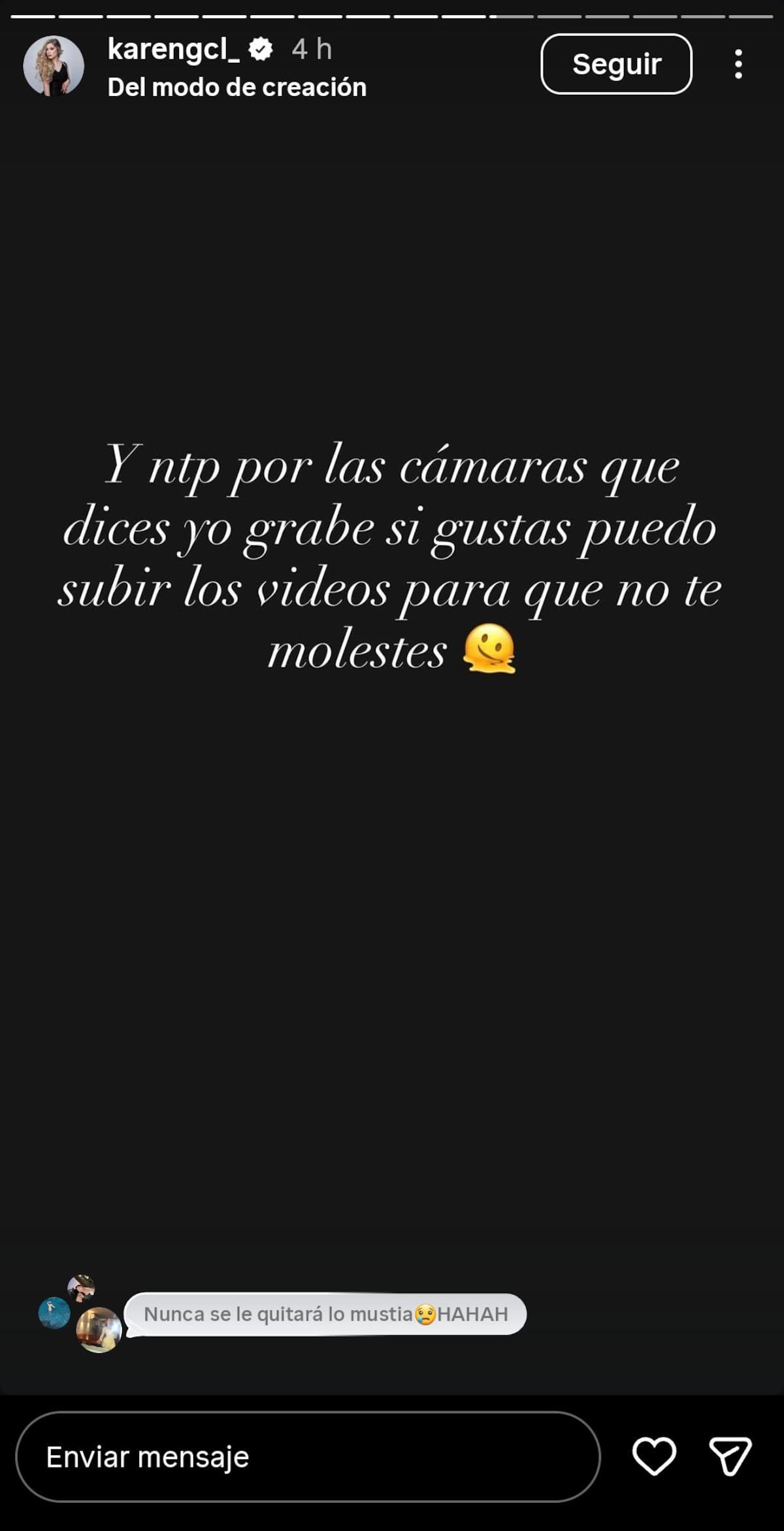Image resolution: width=784 pixels, height=1531 pixels.
Task: Follow karengcl_ with the Seguir button
Action: 615,64
